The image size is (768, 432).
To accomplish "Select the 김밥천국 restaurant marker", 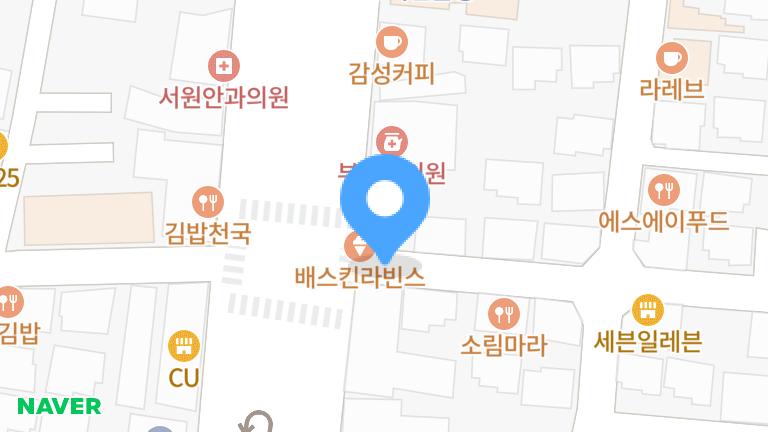I will click(x=207, y=203).
